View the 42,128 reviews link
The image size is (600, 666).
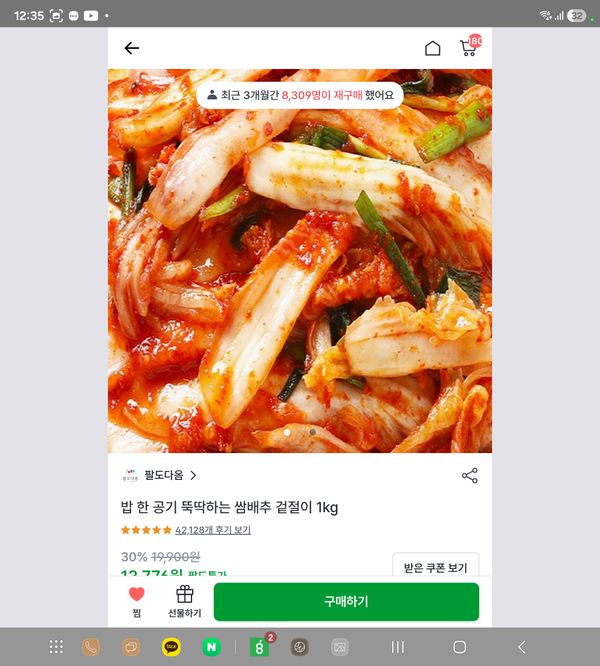(212, 530)
